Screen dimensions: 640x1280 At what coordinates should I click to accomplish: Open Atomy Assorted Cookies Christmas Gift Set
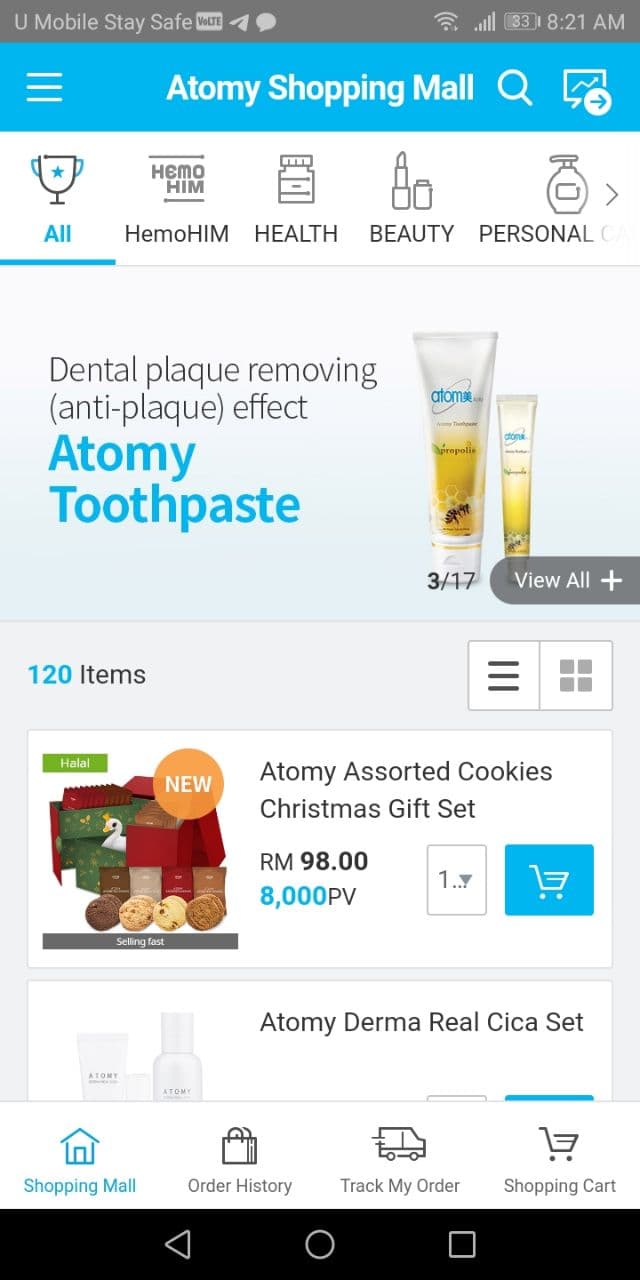405,790
